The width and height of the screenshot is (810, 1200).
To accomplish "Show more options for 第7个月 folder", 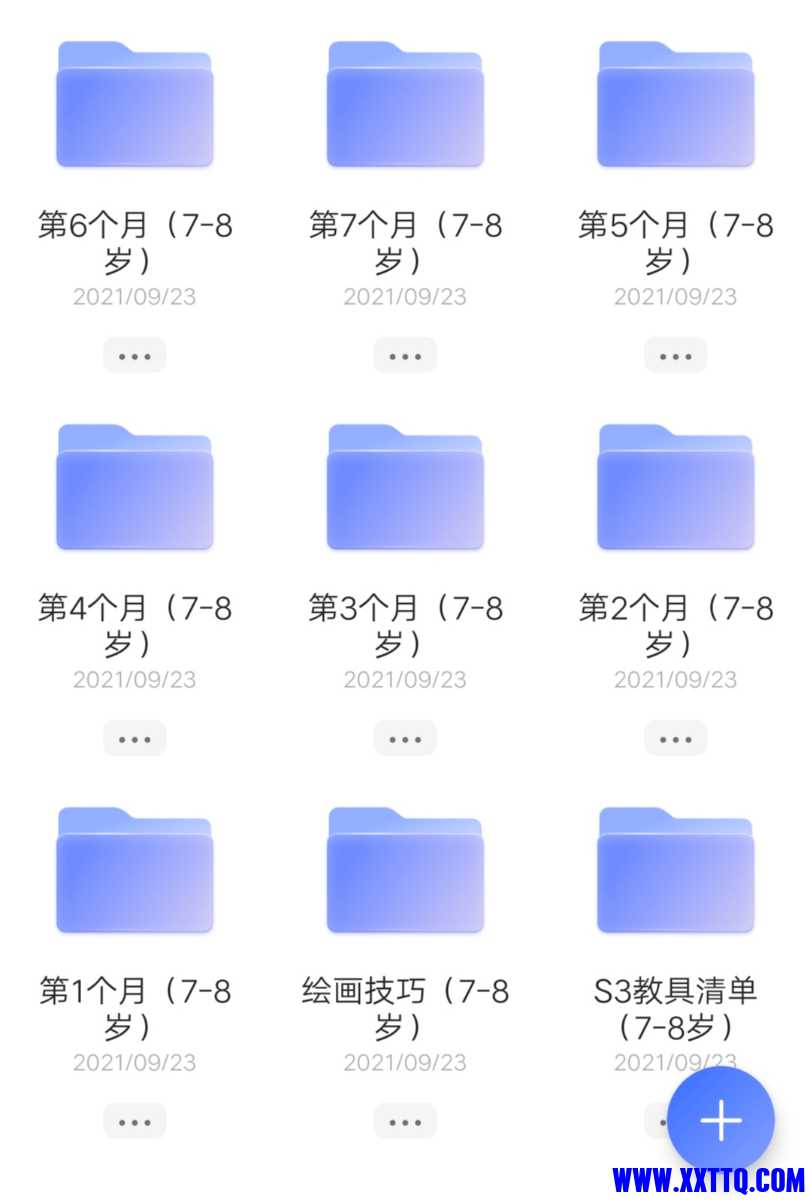I will 405,355.
